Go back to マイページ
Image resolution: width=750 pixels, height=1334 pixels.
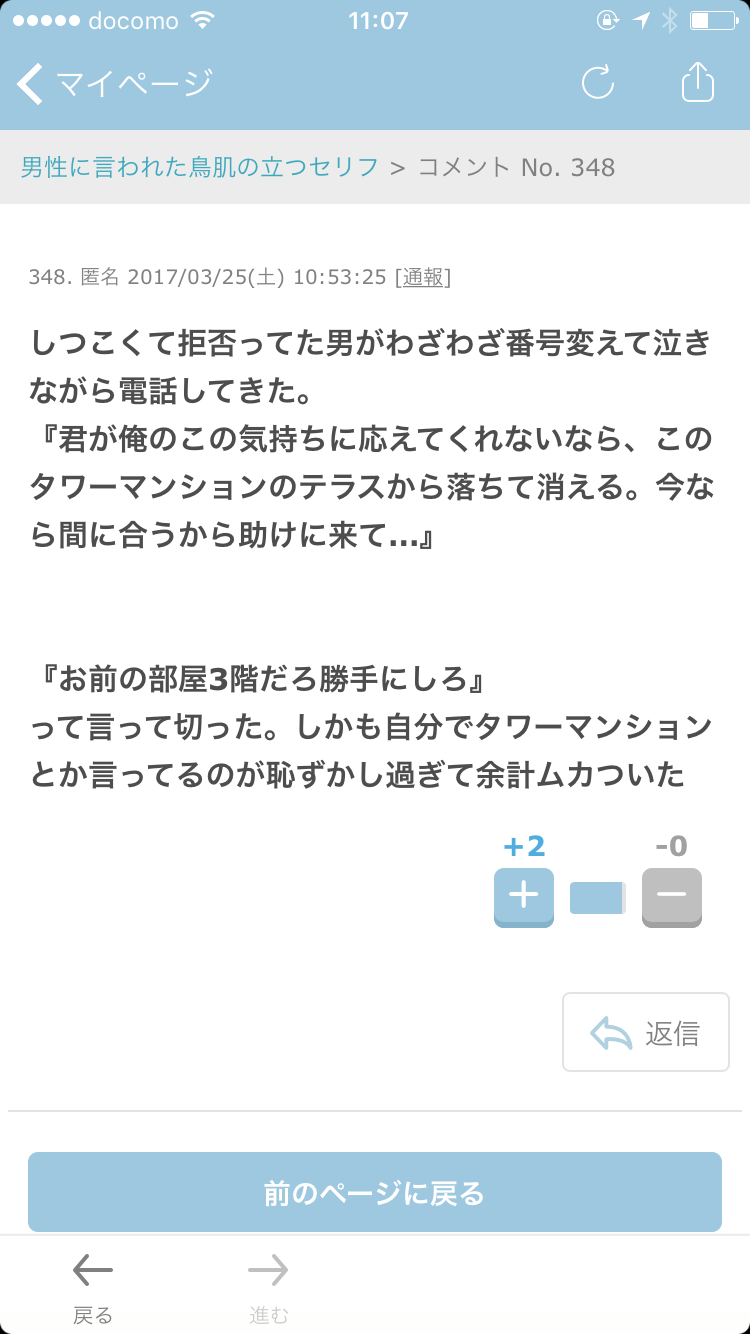coord(115,84)
